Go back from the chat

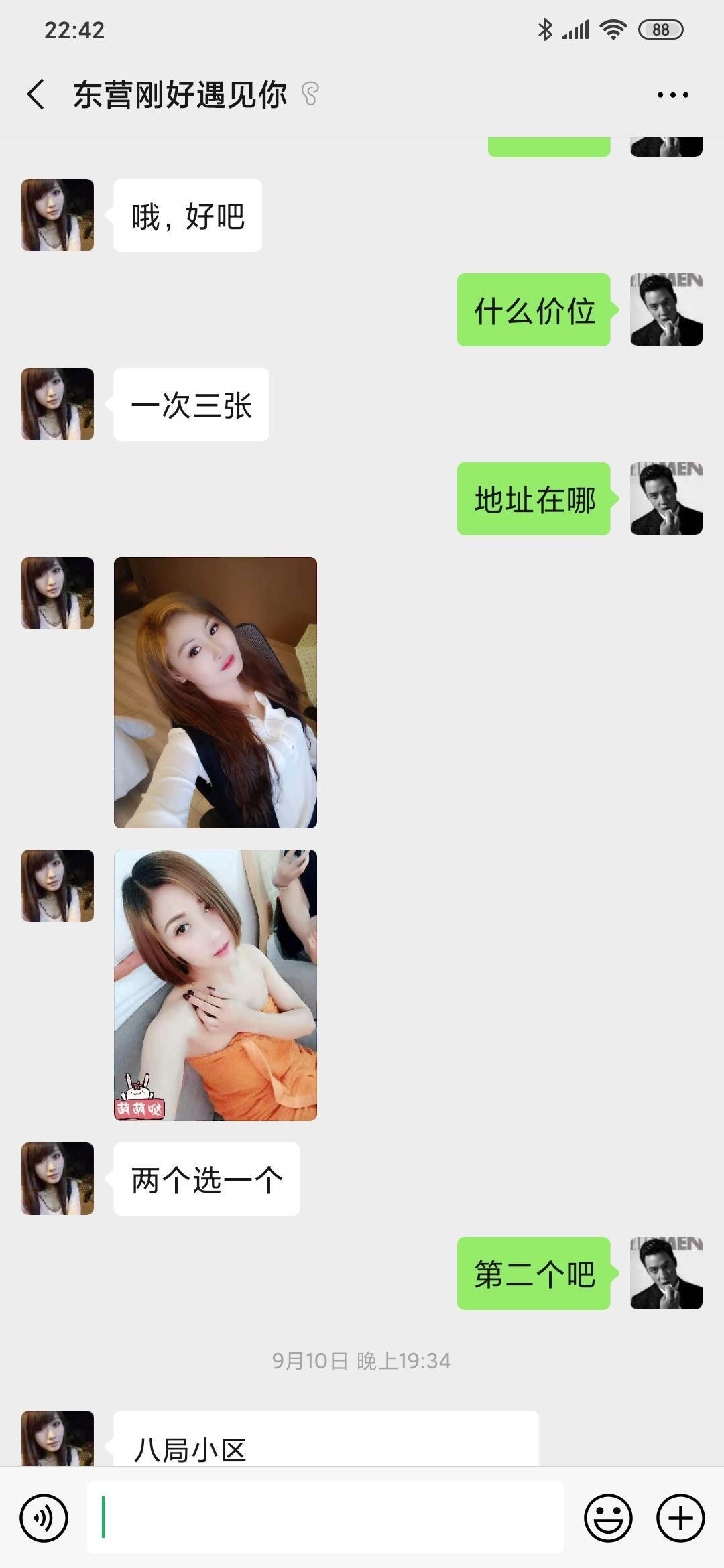coord(36,94)
